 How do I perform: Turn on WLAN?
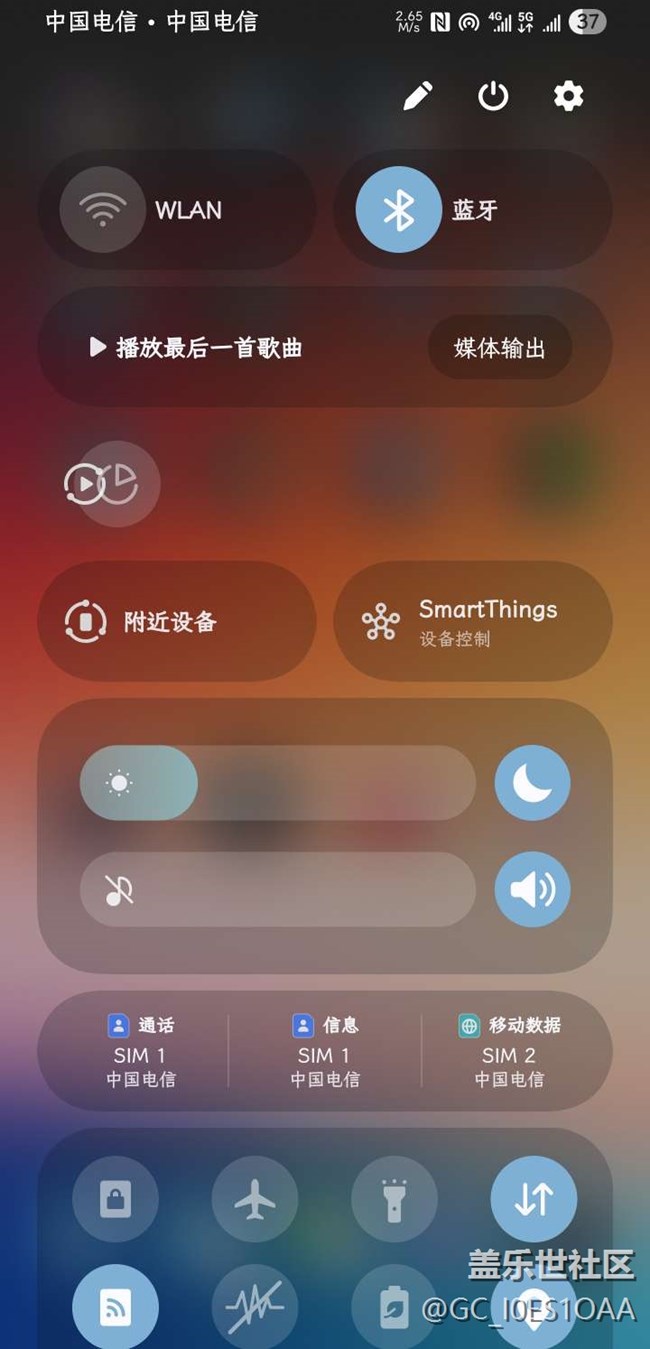103,210
